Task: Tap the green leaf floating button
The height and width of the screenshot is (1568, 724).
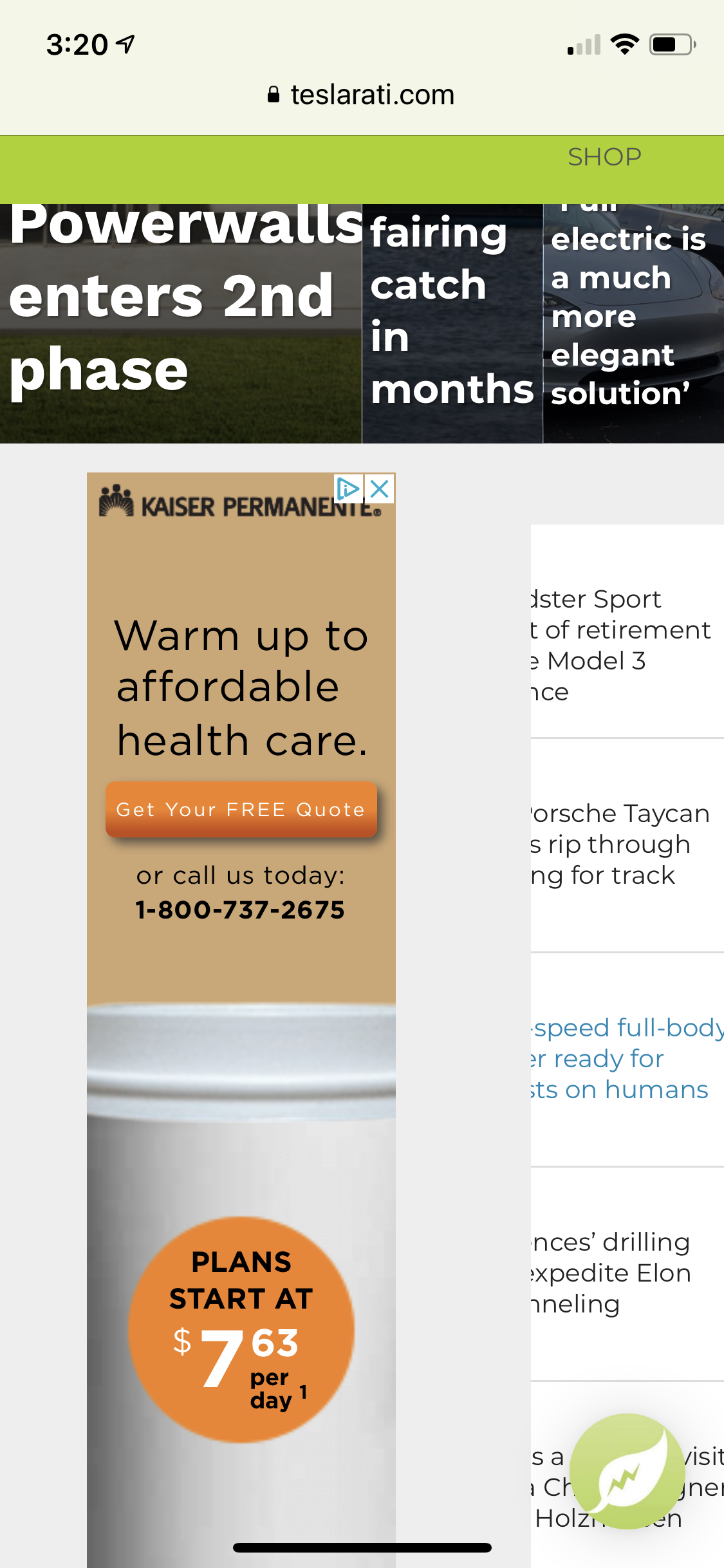Action: click(x=627, y=1471)
